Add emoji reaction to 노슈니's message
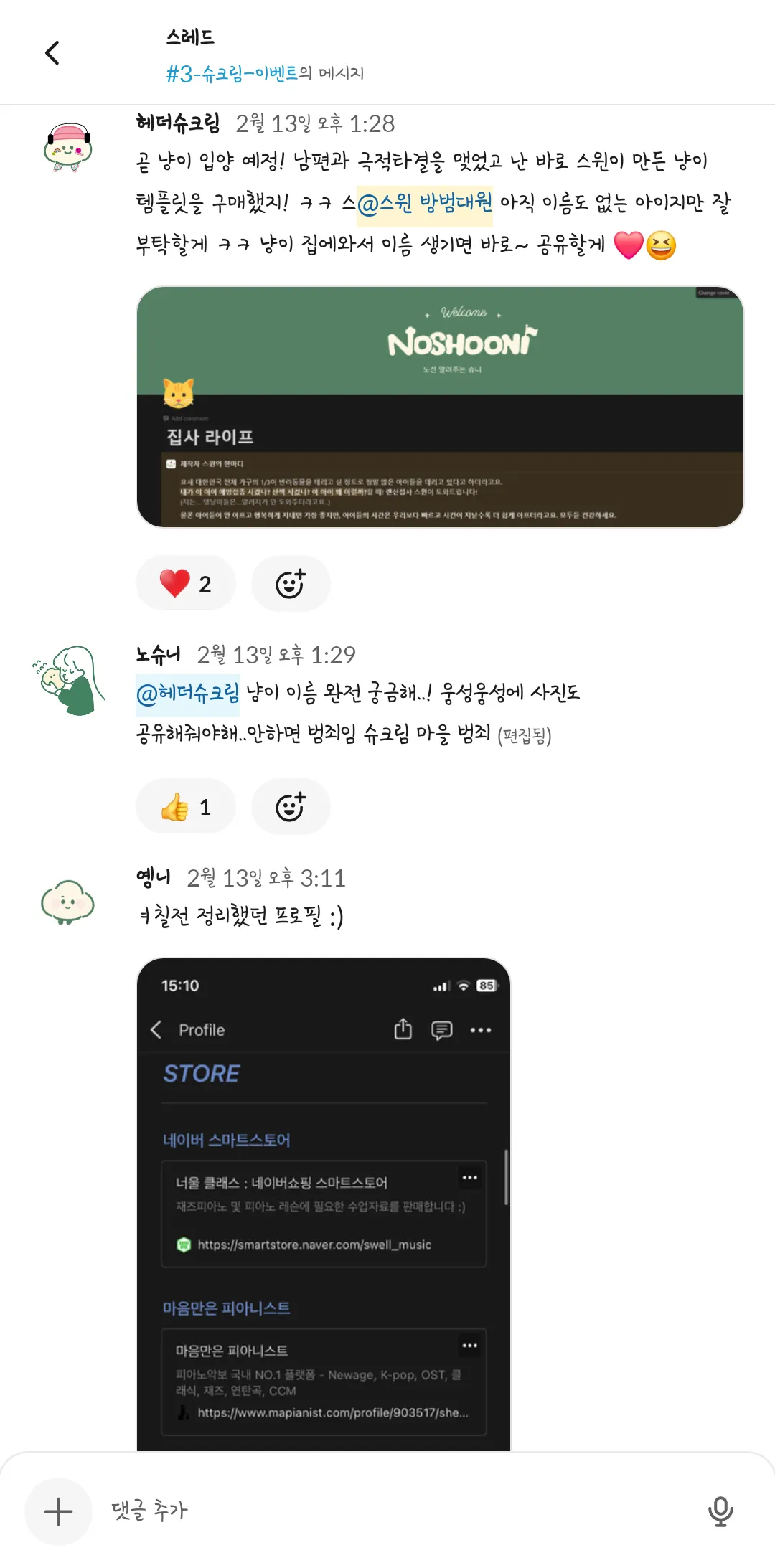The width and height of the screenshot is (775, 1568). click(291, 807)
